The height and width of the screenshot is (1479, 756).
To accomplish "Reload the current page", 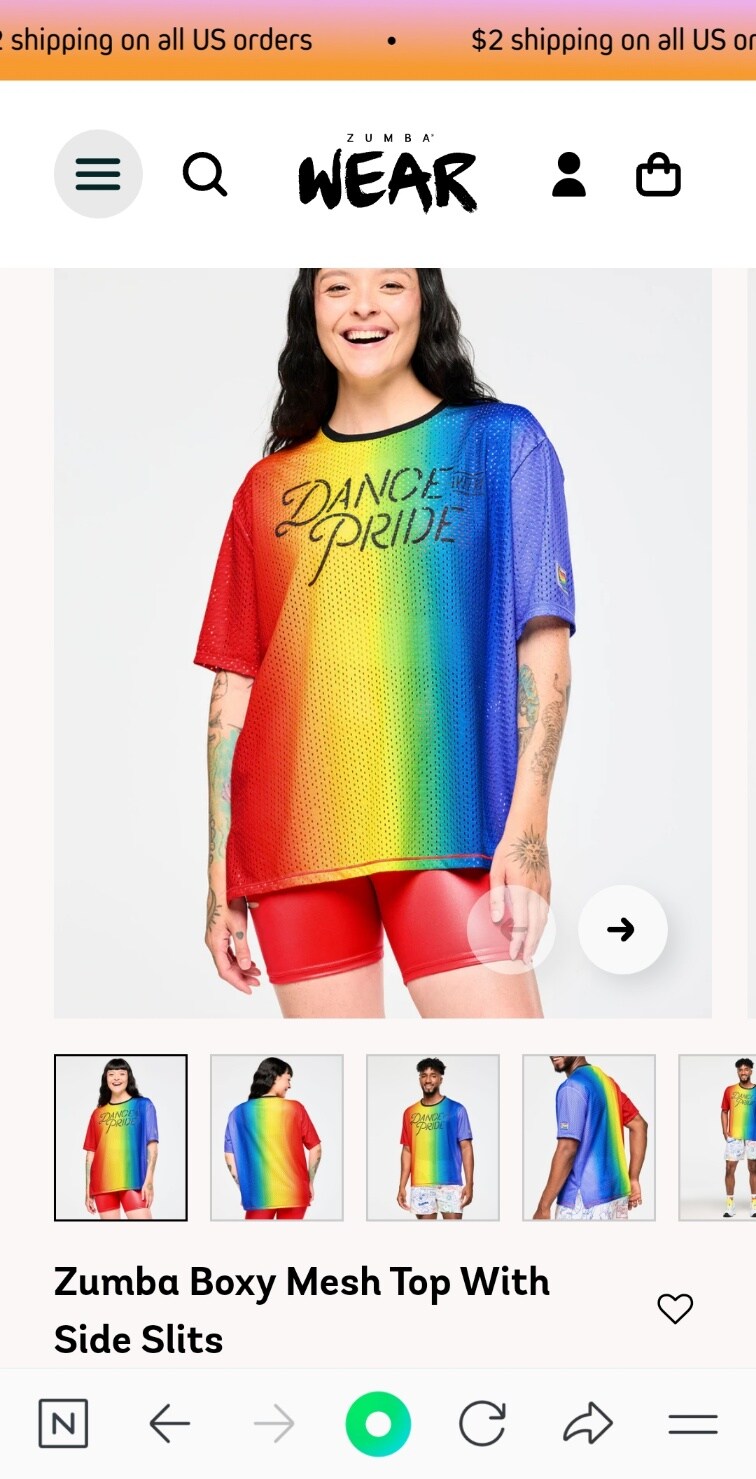I will [x=482, y=1423].
